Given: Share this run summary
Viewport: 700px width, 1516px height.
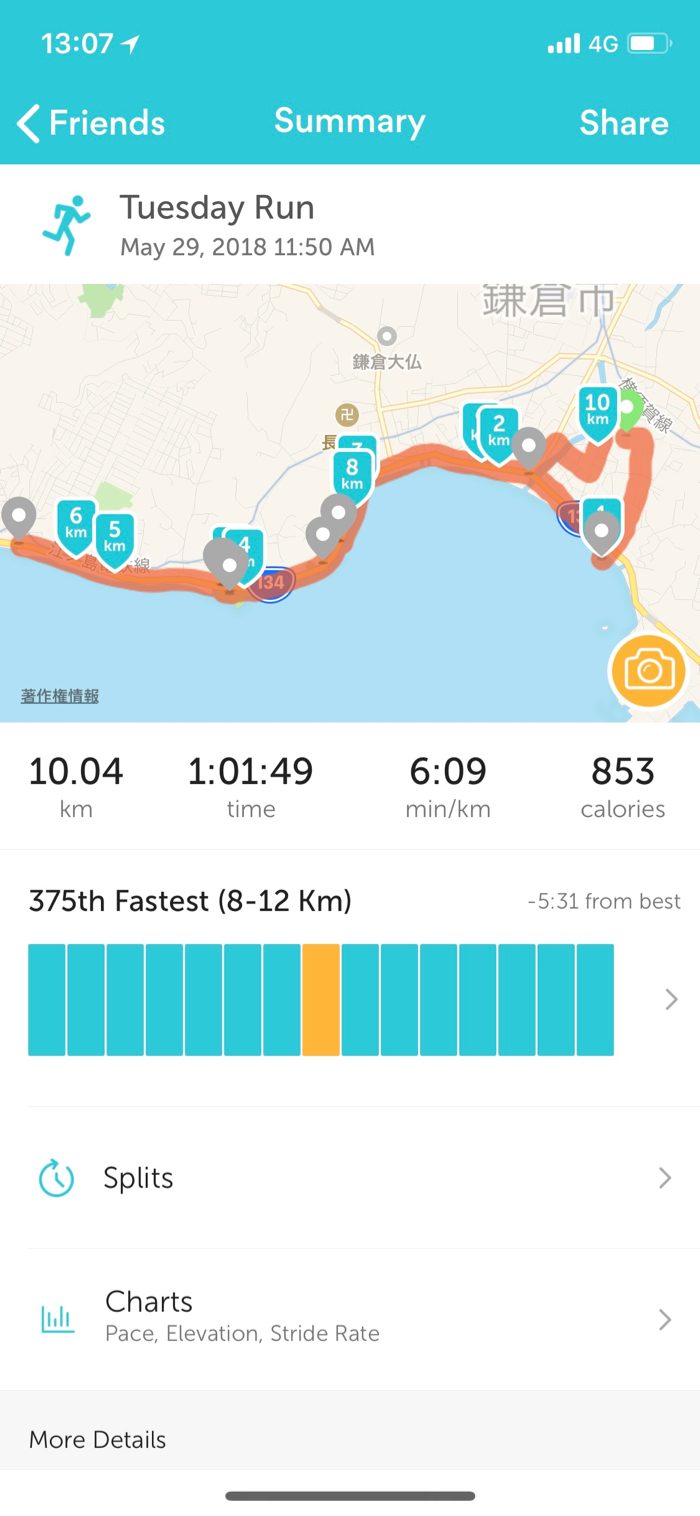Looking at the screenshot, I should pos(623,123).
